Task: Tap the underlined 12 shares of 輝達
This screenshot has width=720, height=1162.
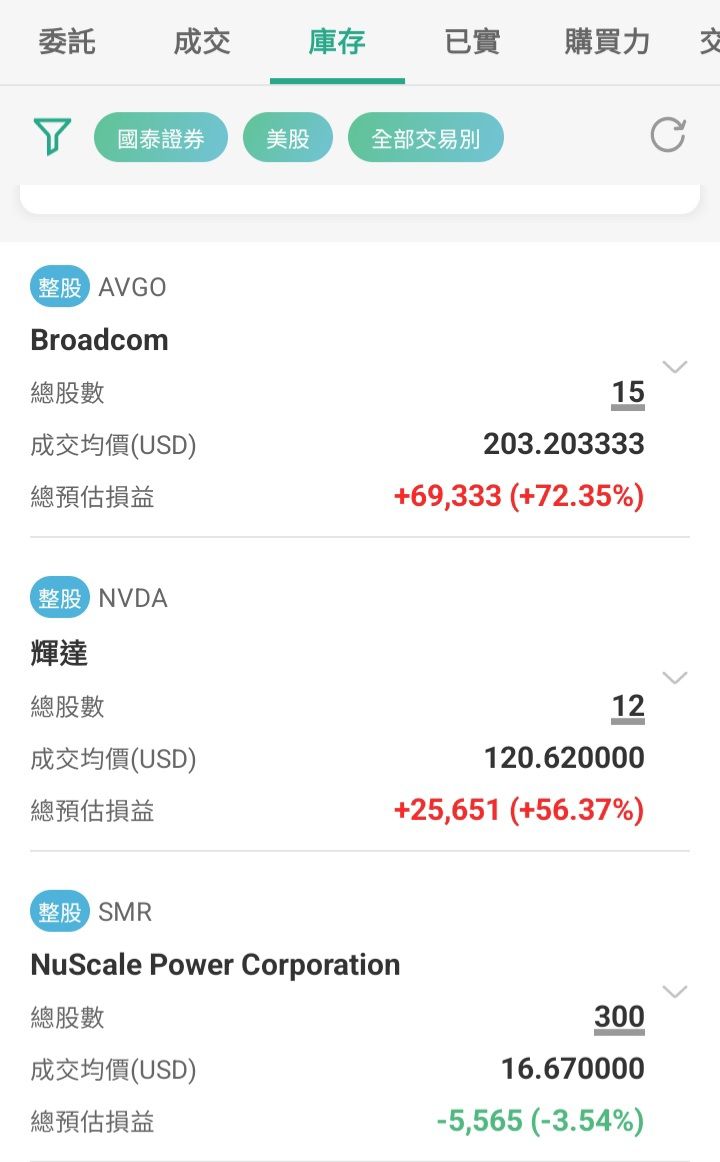Action: [x=628, y=707]
